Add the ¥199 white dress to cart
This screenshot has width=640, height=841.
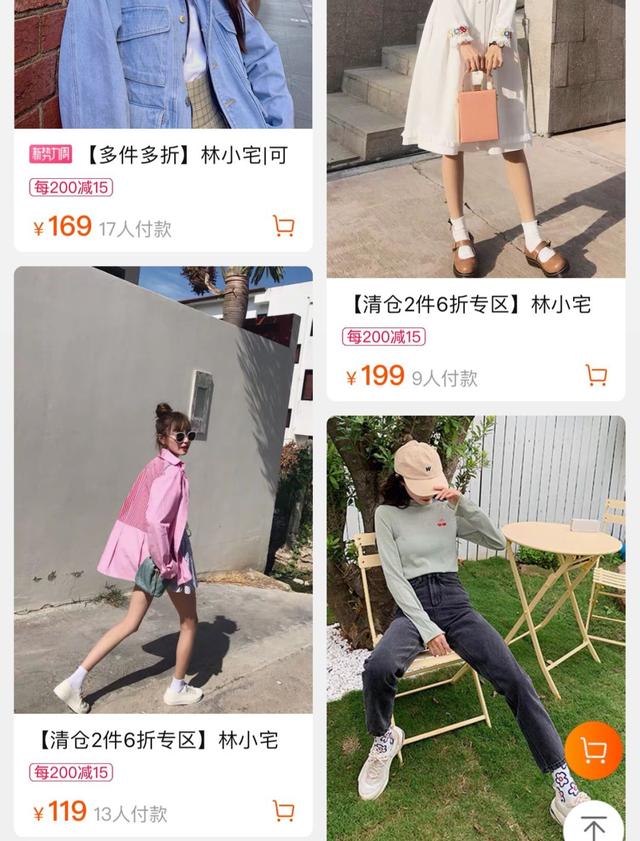597,375
